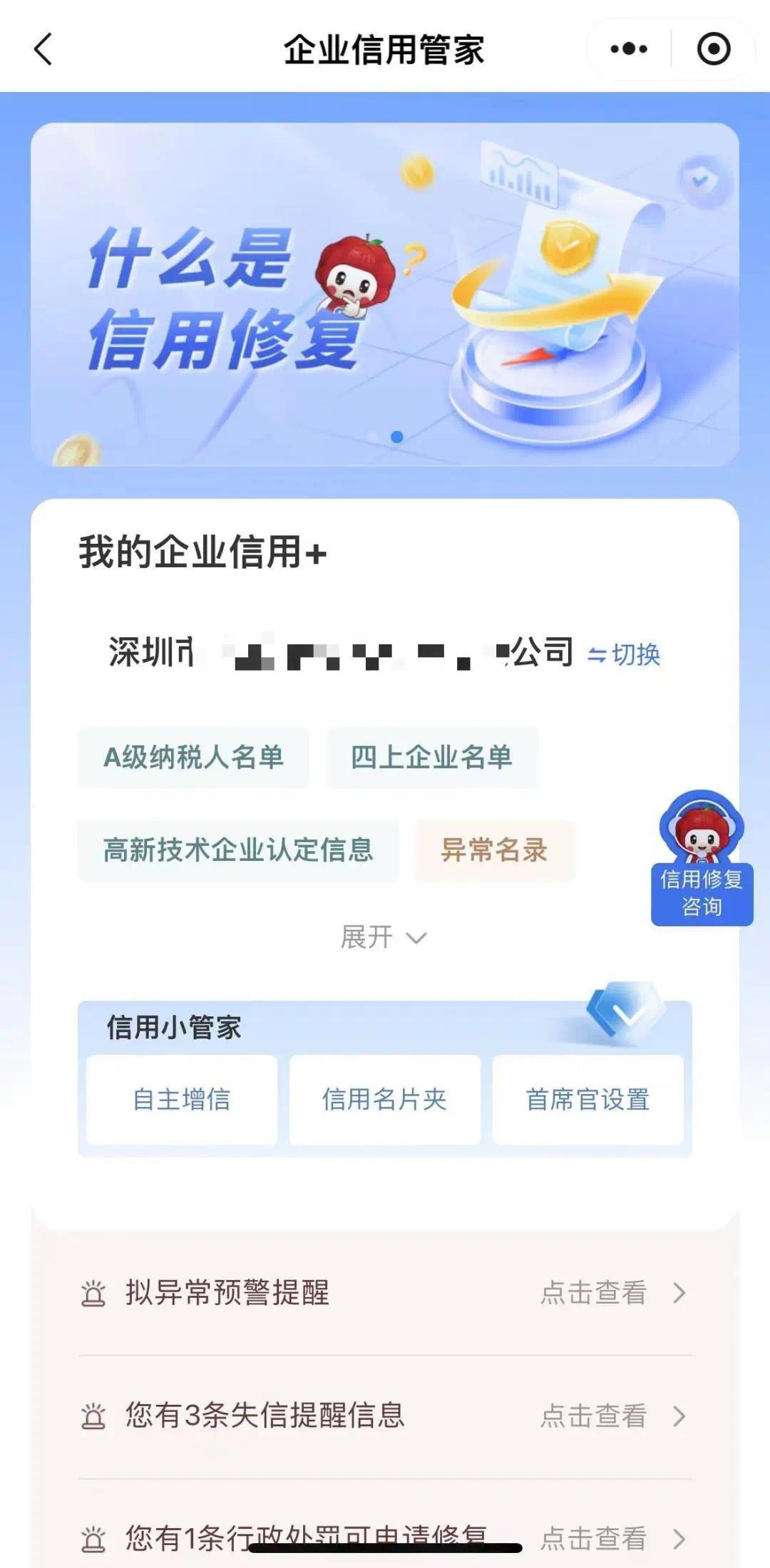Open 信用修复咨询 floating assistant
Screen dimensions: 770x1568
pos(702,859)
